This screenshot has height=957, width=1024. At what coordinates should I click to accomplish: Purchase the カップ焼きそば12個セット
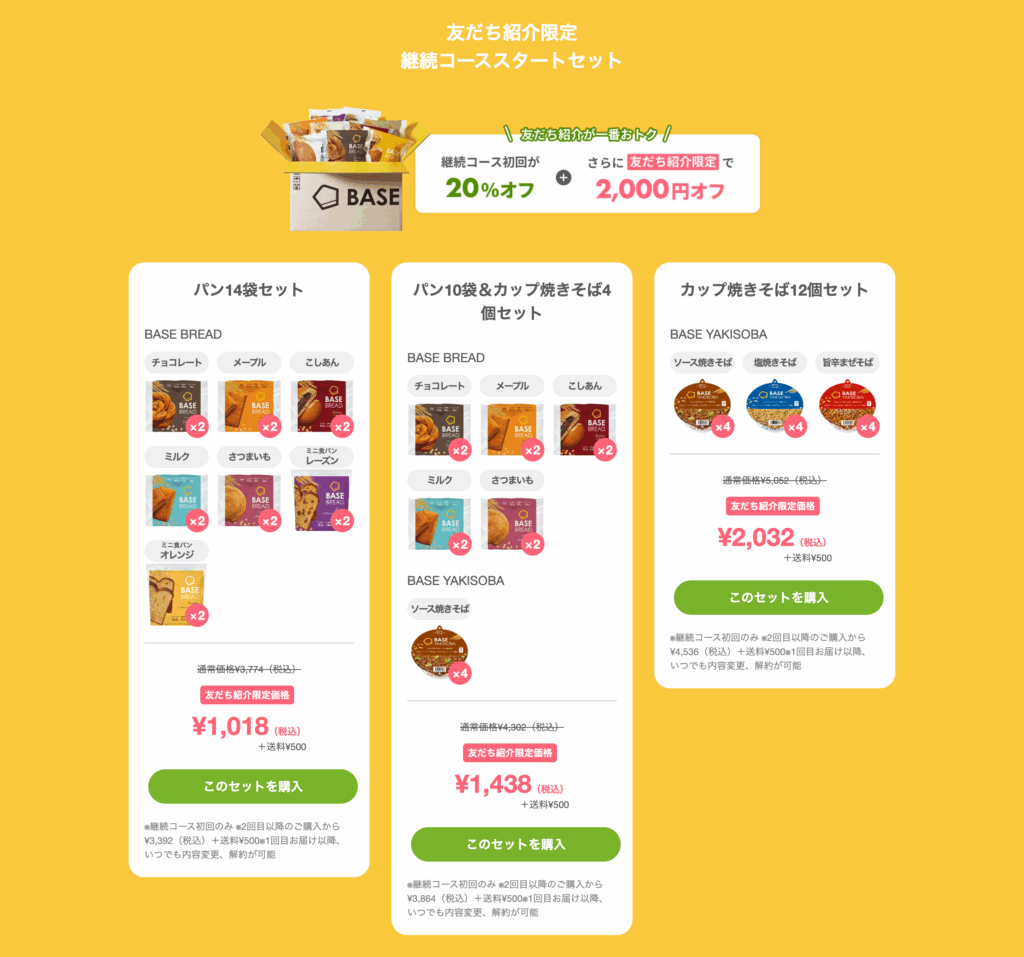pos(778,597)
